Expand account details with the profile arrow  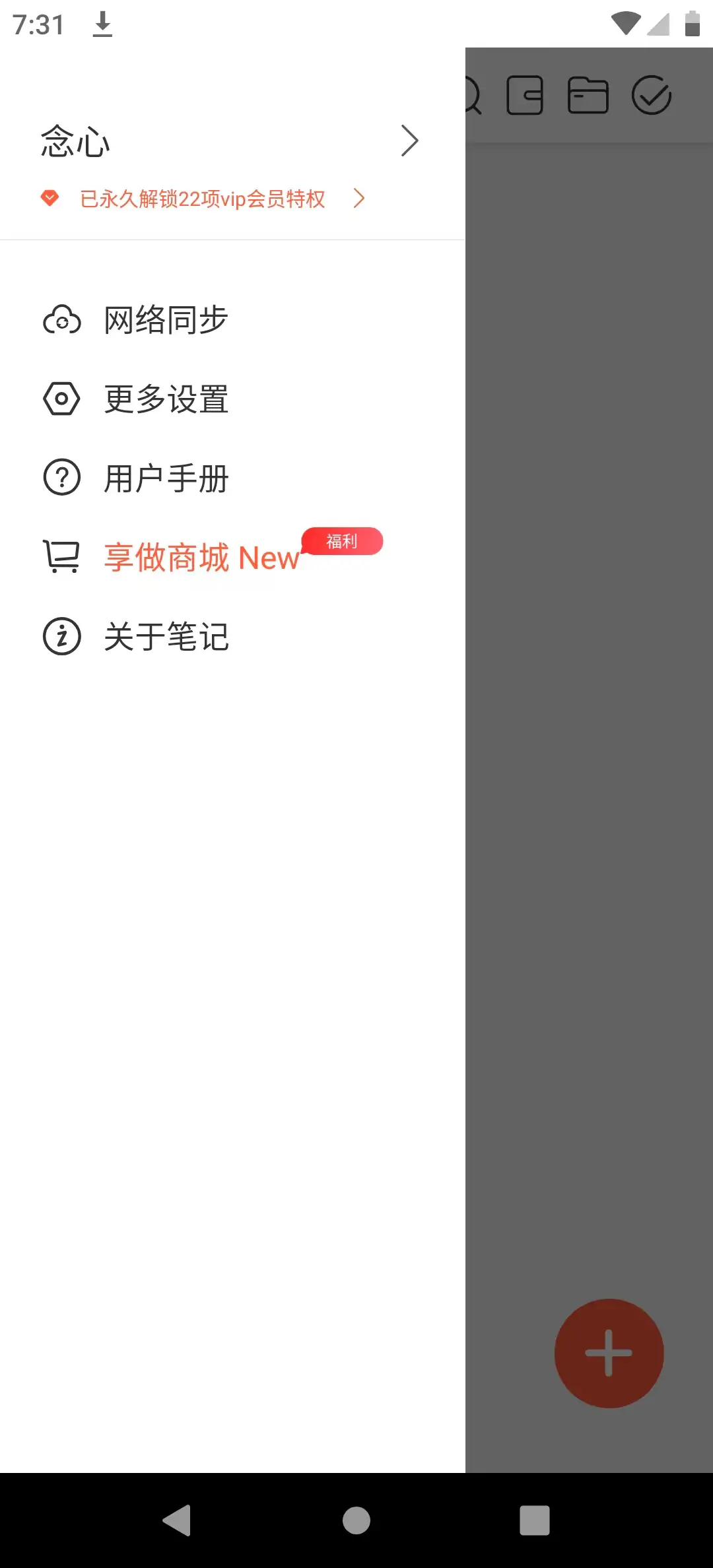click(411, 141)
